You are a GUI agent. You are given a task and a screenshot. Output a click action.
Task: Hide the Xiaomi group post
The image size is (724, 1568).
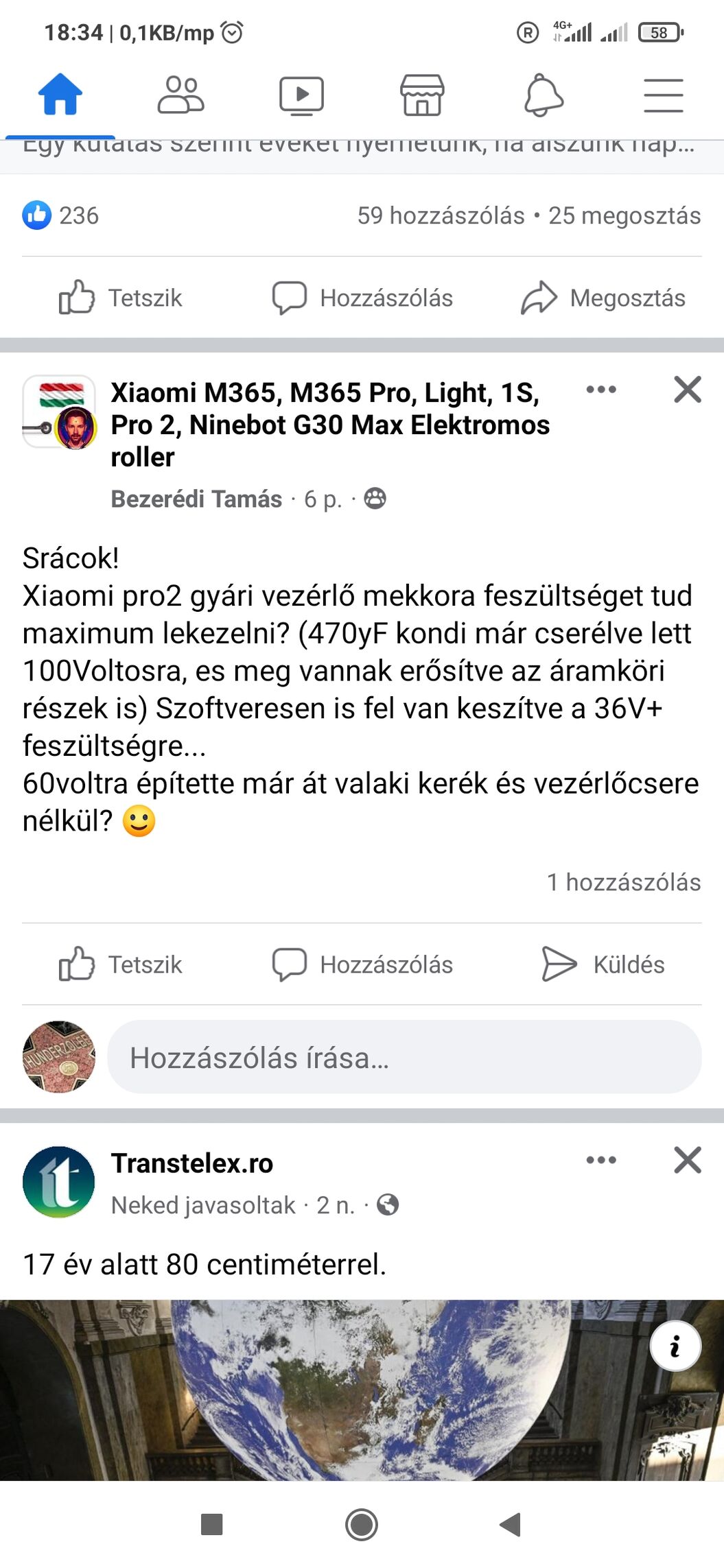pyautogui.click(x=687, y=390)
